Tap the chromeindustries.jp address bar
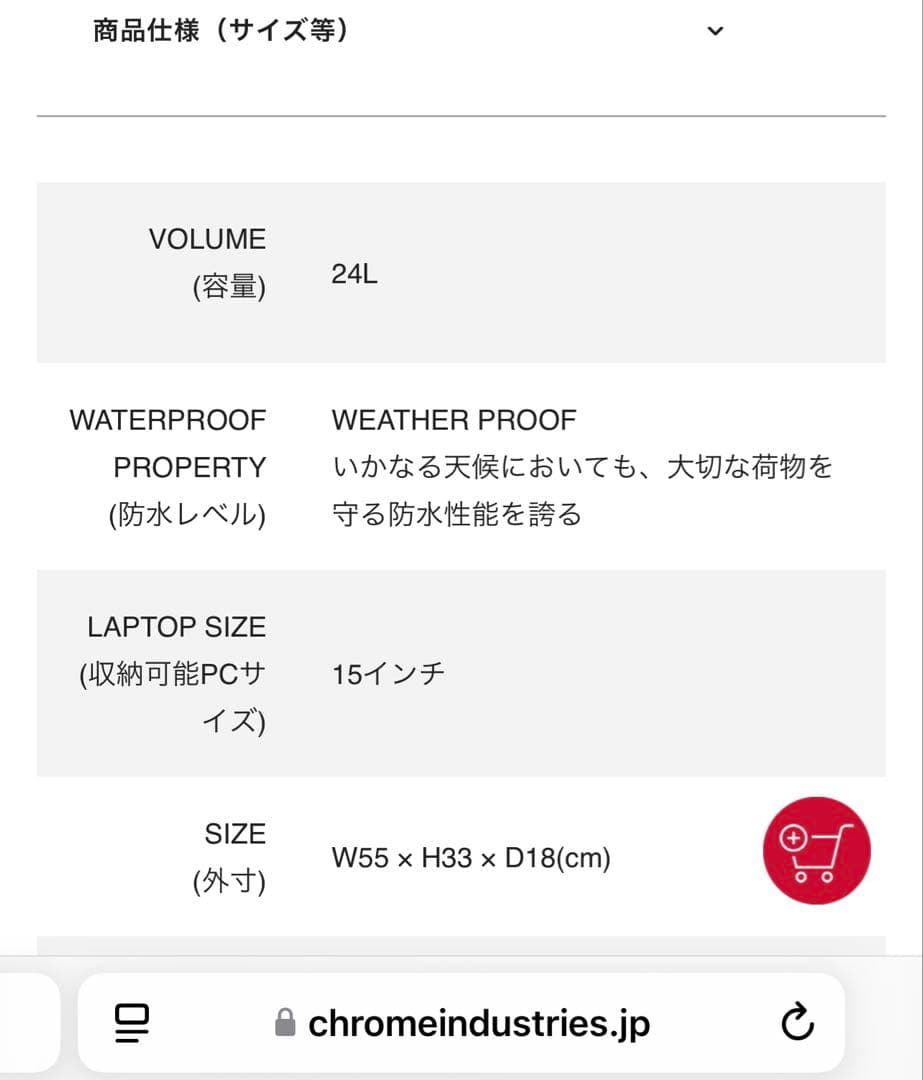The image size is (923, 1080). click(x=480, y=1023)
